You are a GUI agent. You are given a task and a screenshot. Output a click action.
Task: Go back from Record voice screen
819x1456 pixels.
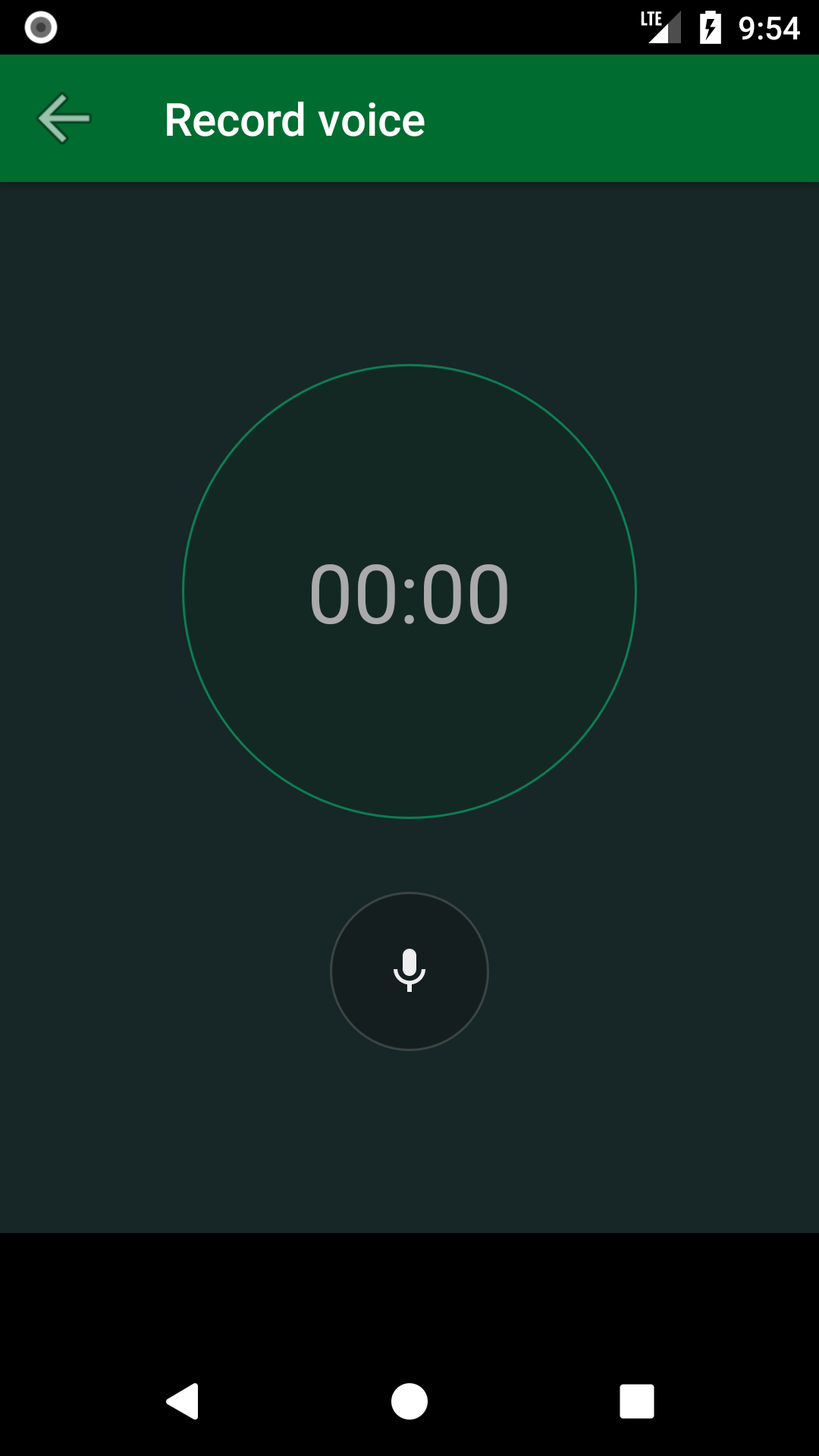pos(64,119)
